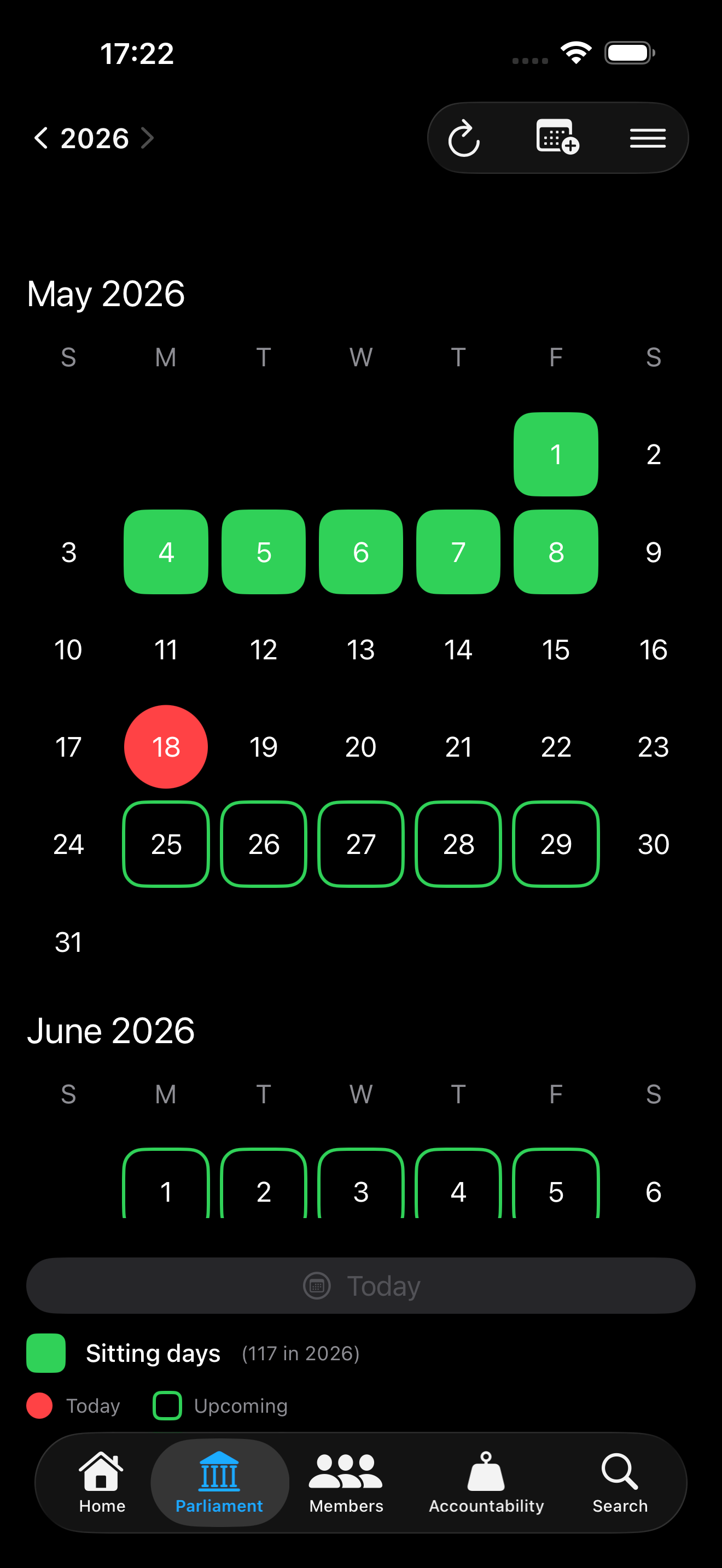Image resolution: width=722 pixels, height=1568 pixels.
Task: Select sitting day May 1
Action: (556, 454)
